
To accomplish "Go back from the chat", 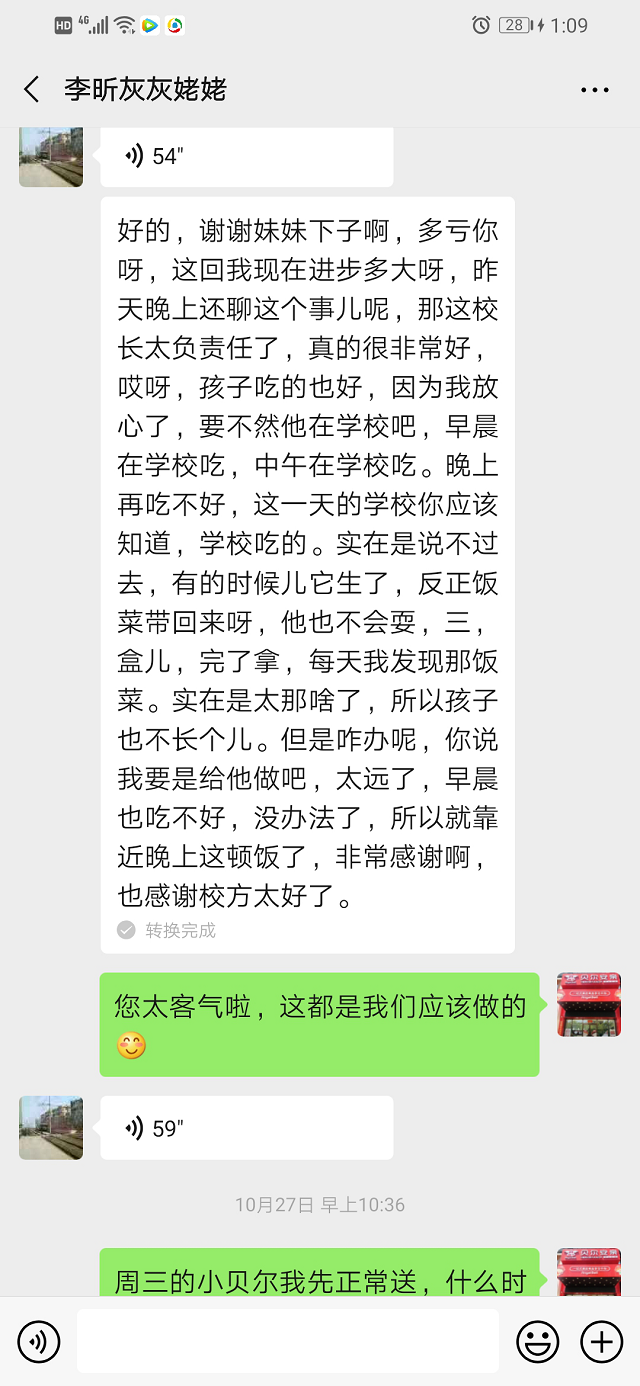I will point(31,89).
